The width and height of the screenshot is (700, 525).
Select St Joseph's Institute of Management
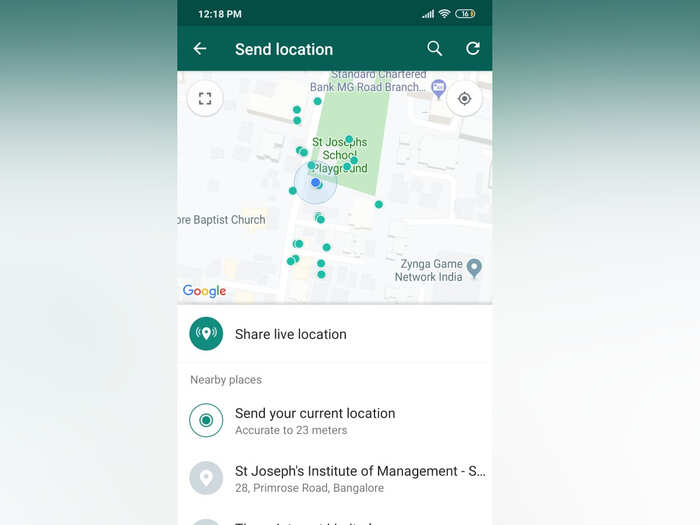click(x=358, y=478)
